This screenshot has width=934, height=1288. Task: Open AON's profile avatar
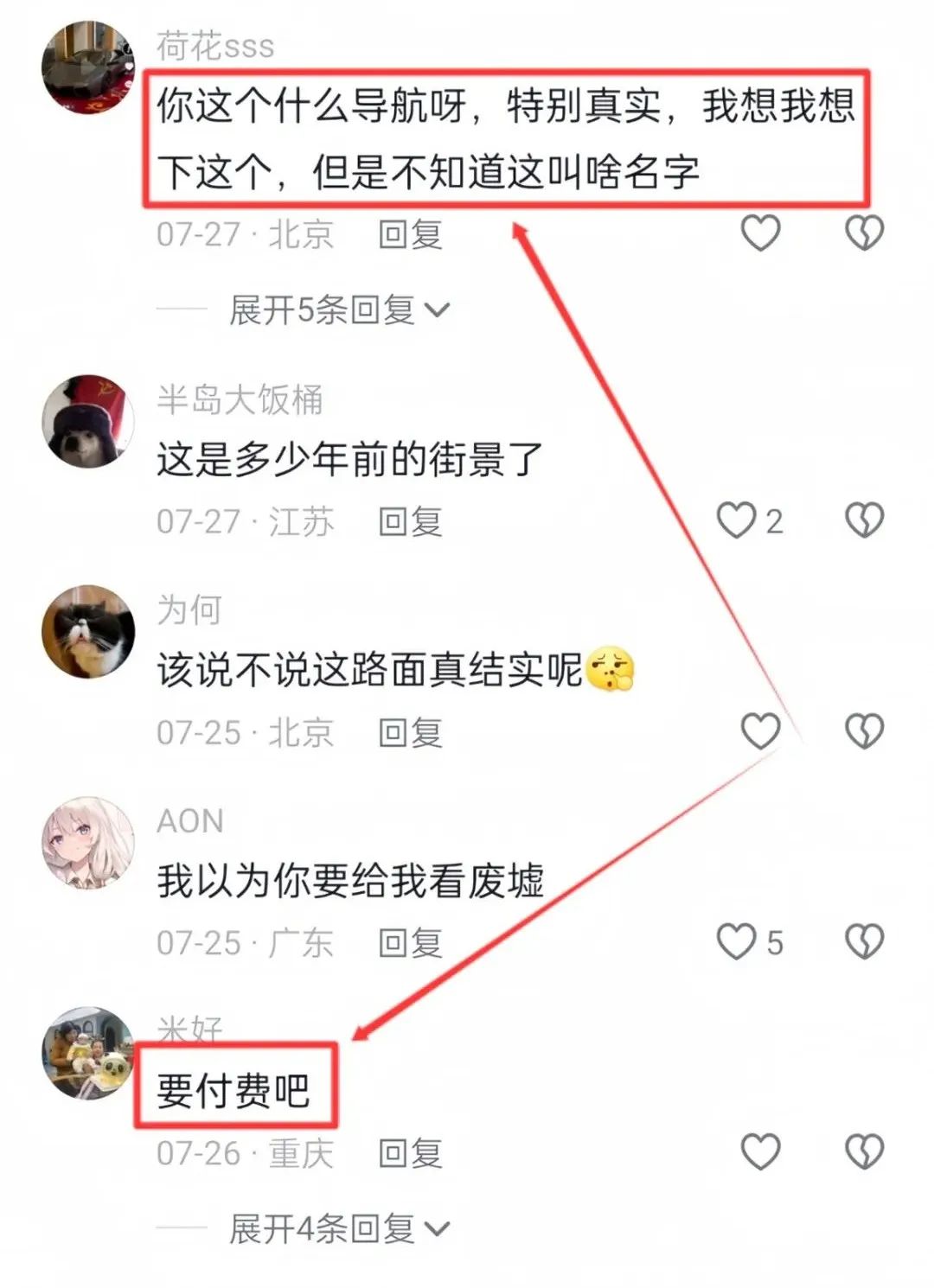[x=88, y=842]
